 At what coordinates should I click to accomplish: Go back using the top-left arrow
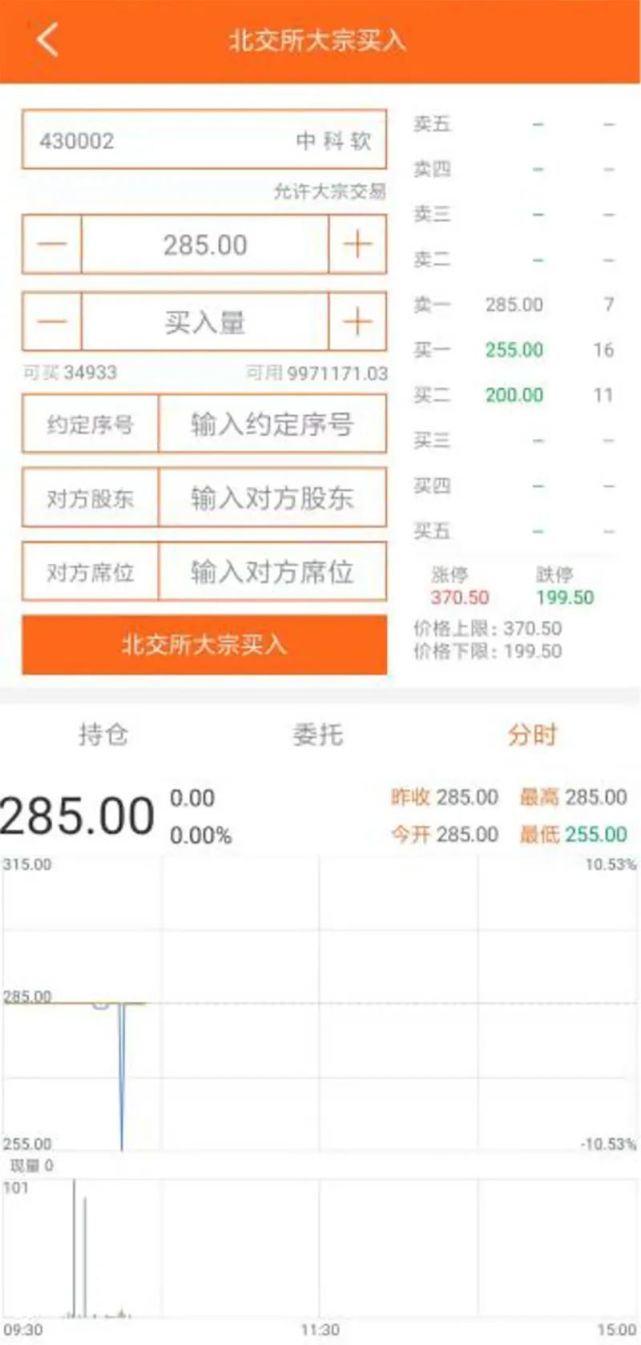(47, 40)
